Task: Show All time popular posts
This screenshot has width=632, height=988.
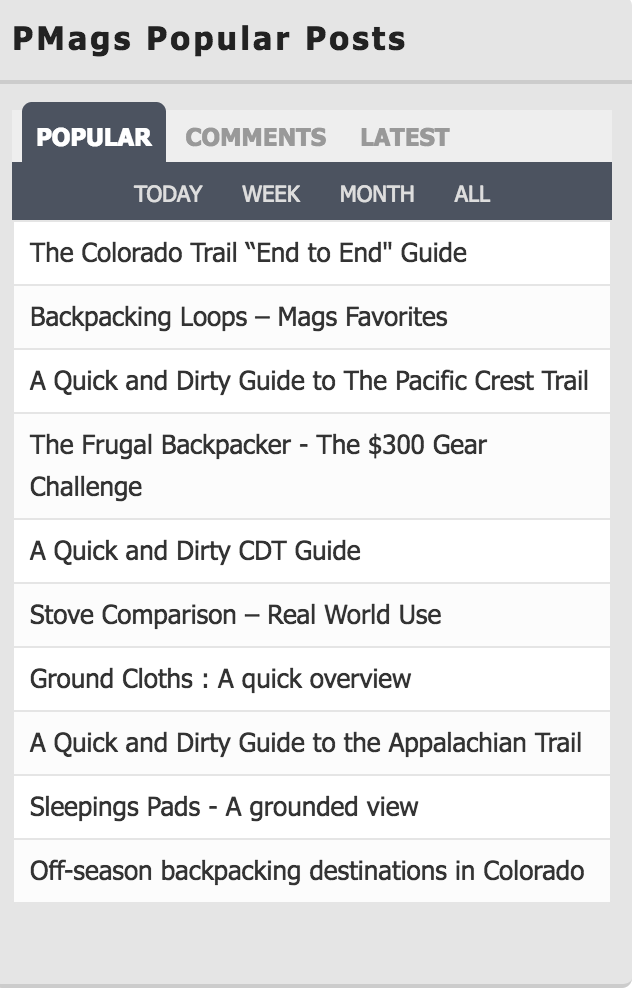Action: [472, 194]
